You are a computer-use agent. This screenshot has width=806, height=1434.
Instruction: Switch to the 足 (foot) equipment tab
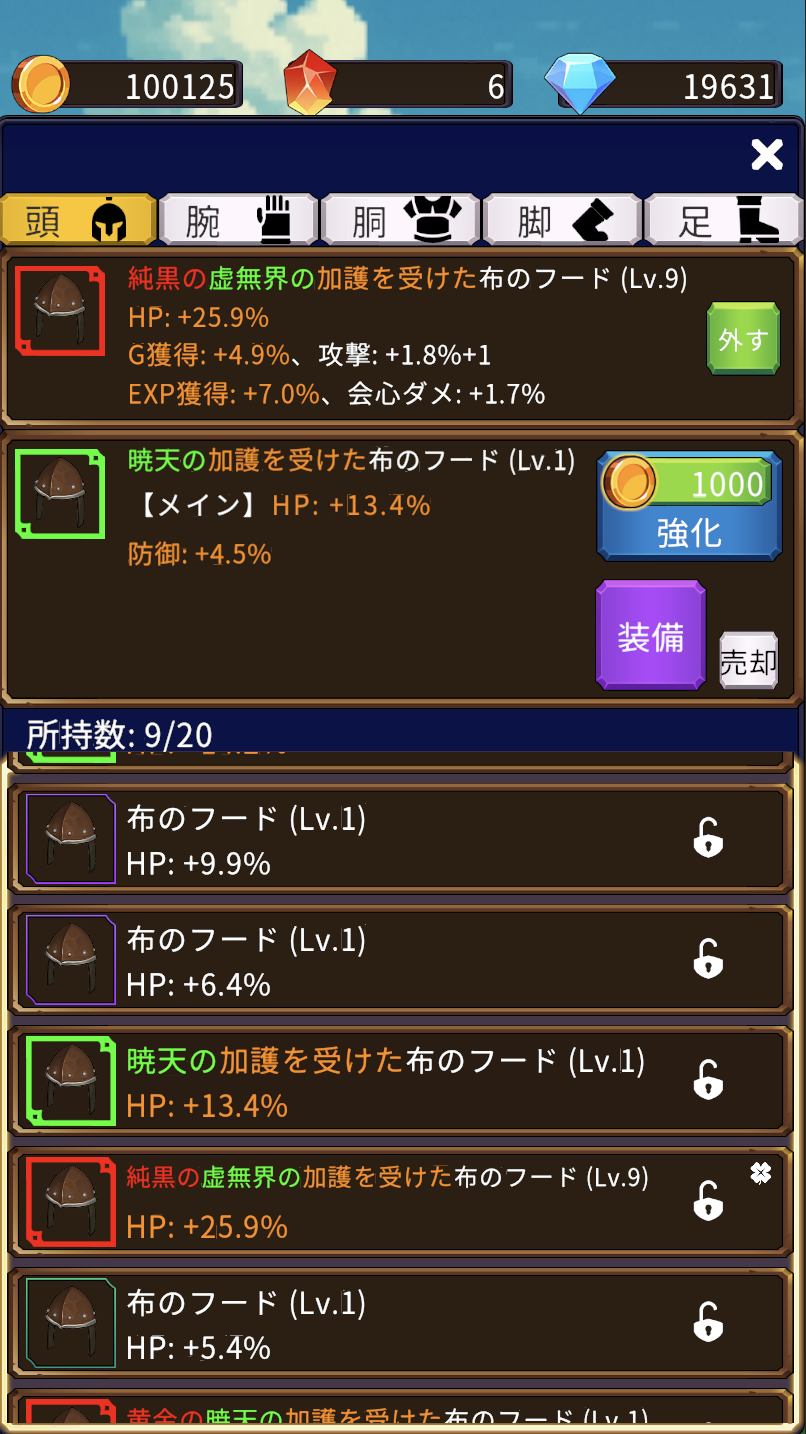pyautogui.click(x=724, y=220)
